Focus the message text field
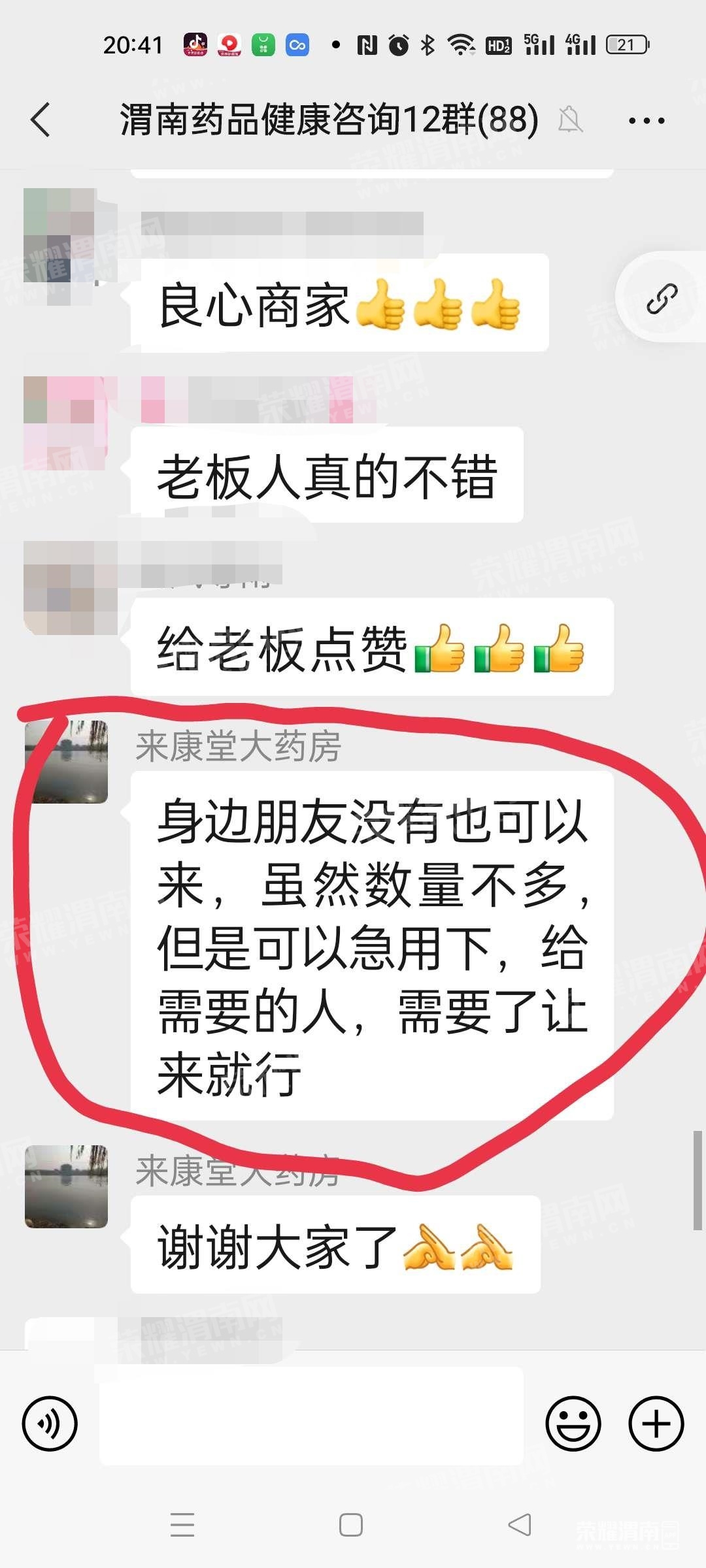The height and width of the screenshot is (1568, 706). point(311,1416)
